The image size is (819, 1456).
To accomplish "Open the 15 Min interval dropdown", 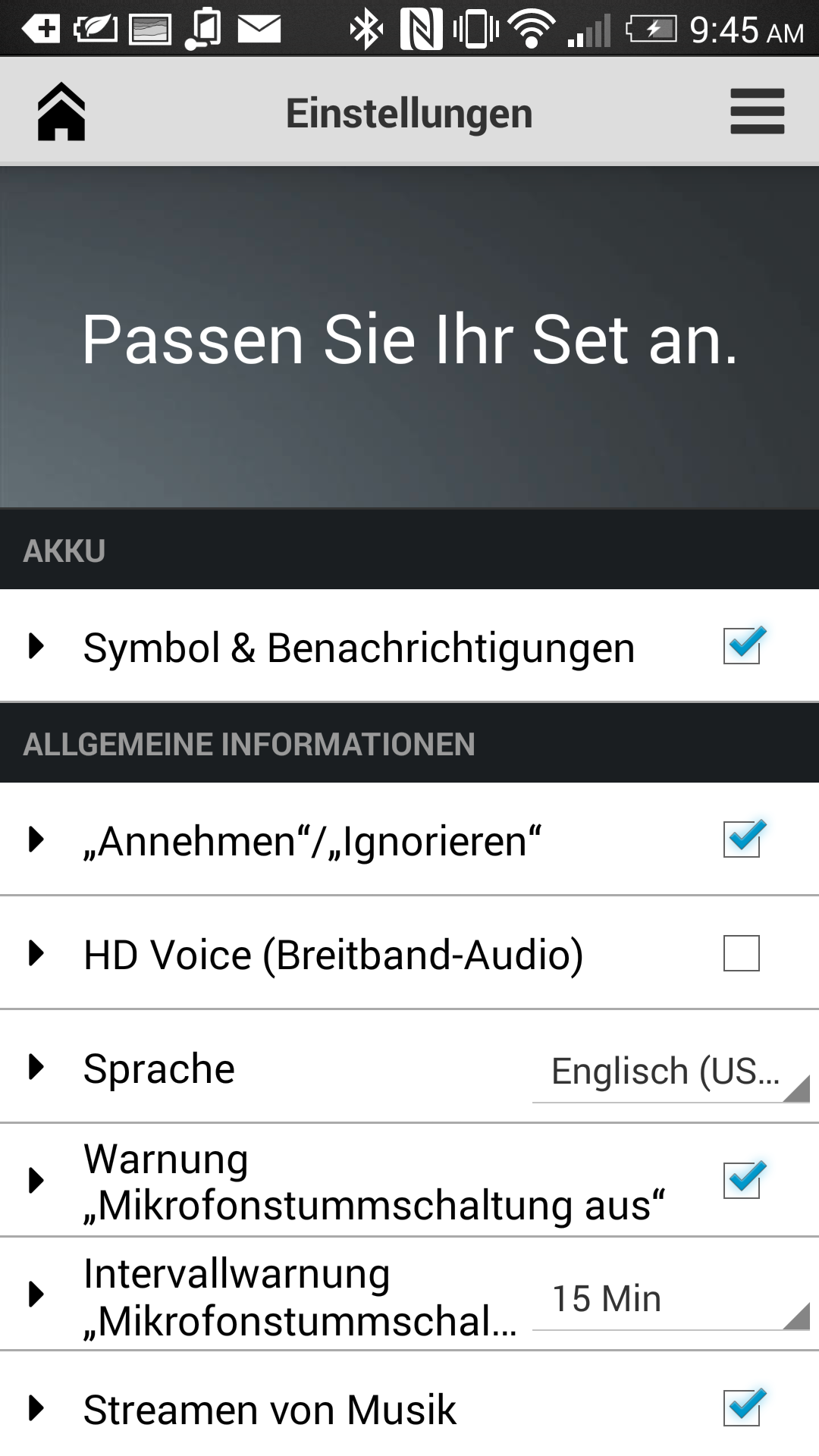I will click(x=670, y=1299).
